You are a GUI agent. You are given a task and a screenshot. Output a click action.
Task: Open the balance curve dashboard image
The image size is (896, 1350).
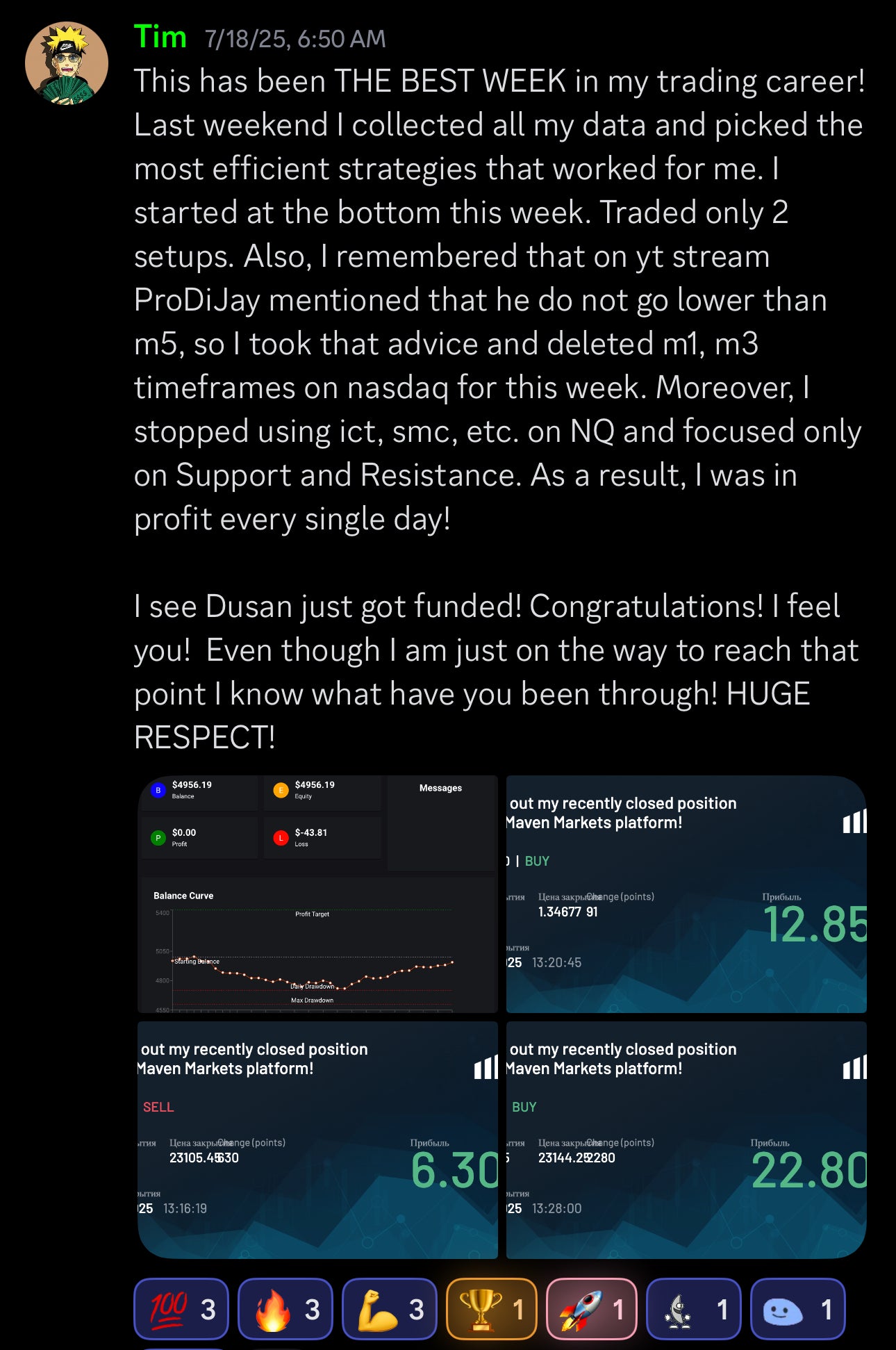coord(317,894)
